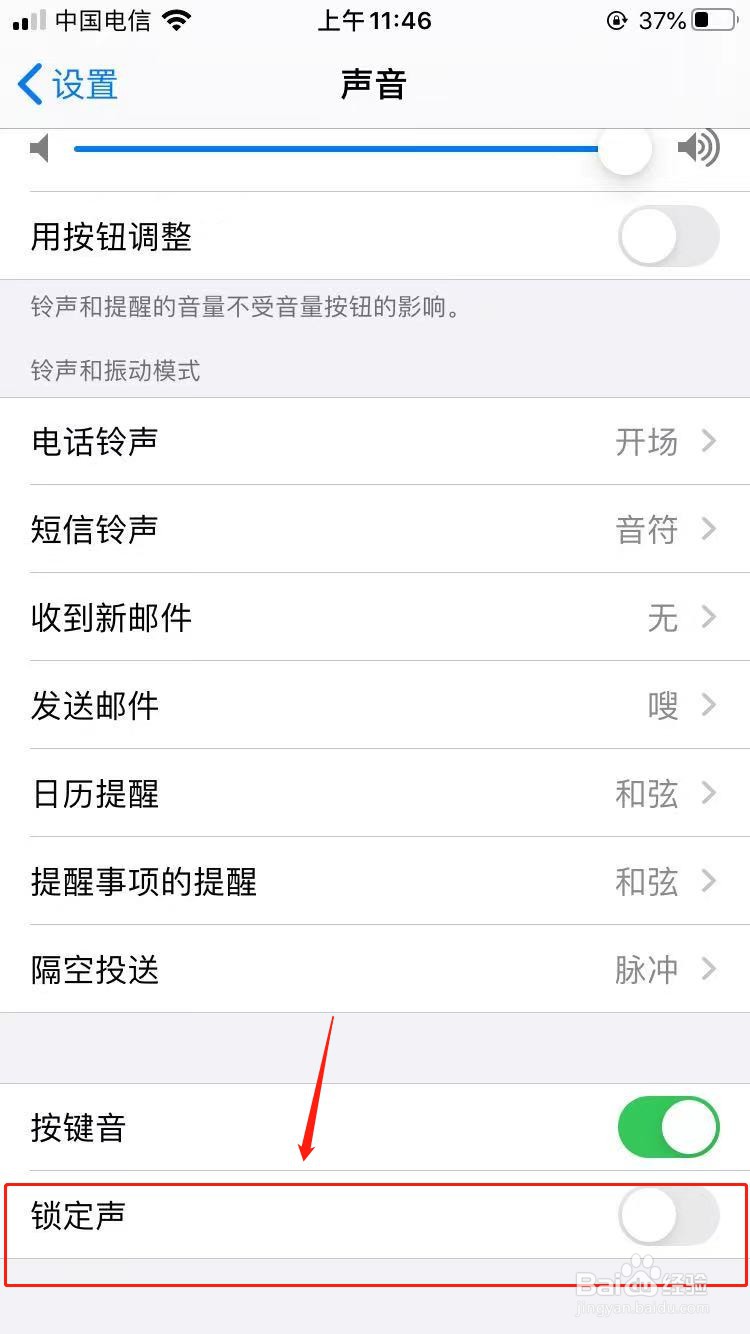This screenshot has width=750, height=1334.
Task: Turn on the 锁定声 switch
Action: click(667, 1216)
